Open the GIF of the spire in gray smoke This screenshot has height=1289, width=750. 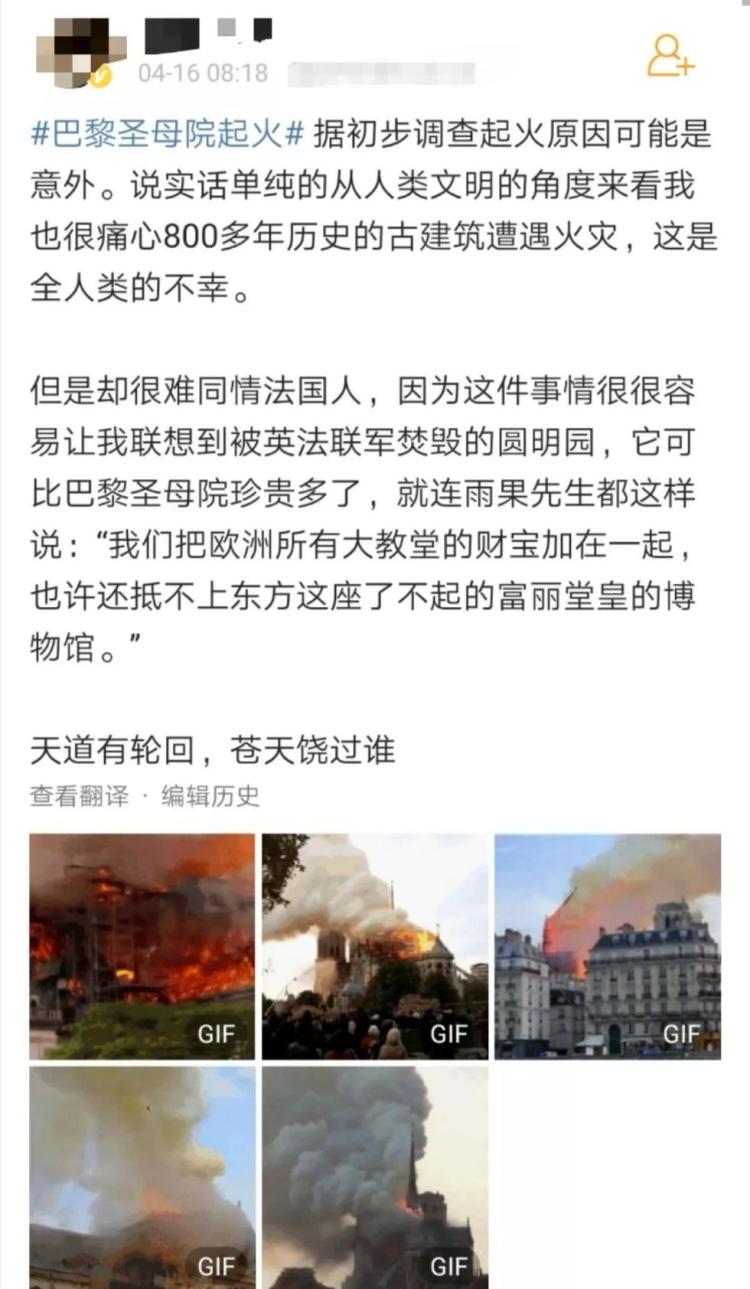375,1177
